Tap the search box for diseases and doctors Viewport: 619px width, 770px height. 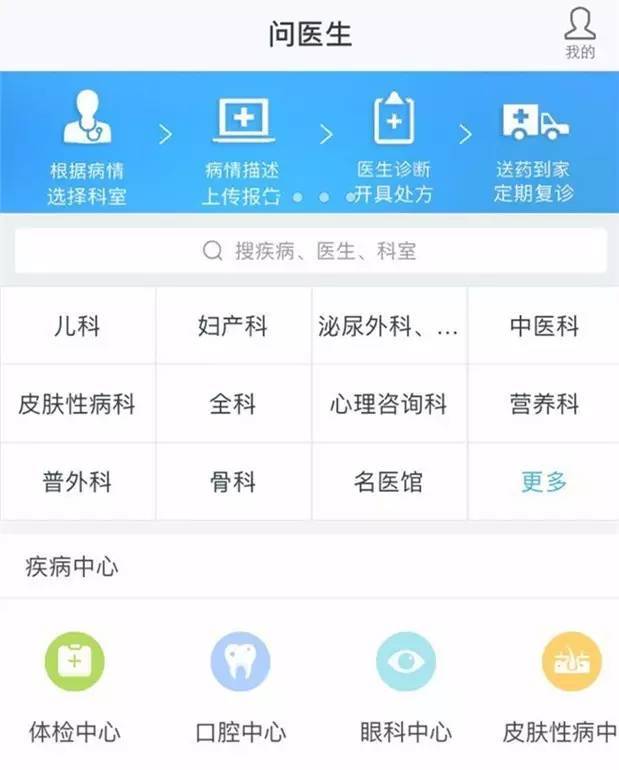pos(310,251)
